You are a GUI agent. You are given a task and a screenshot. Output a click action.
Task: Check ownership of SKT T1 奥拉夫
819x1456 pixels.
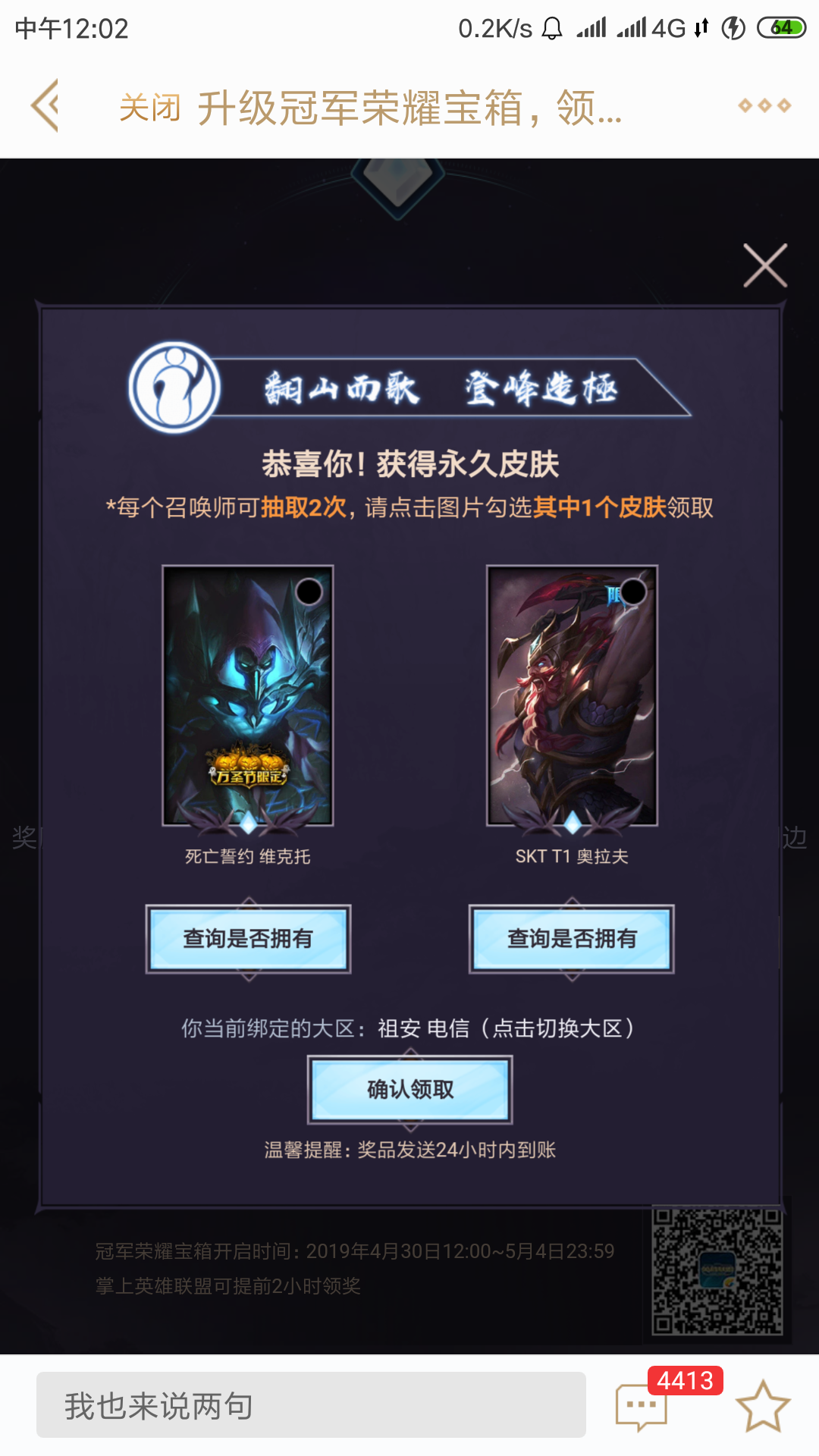[x=572, y=939]
